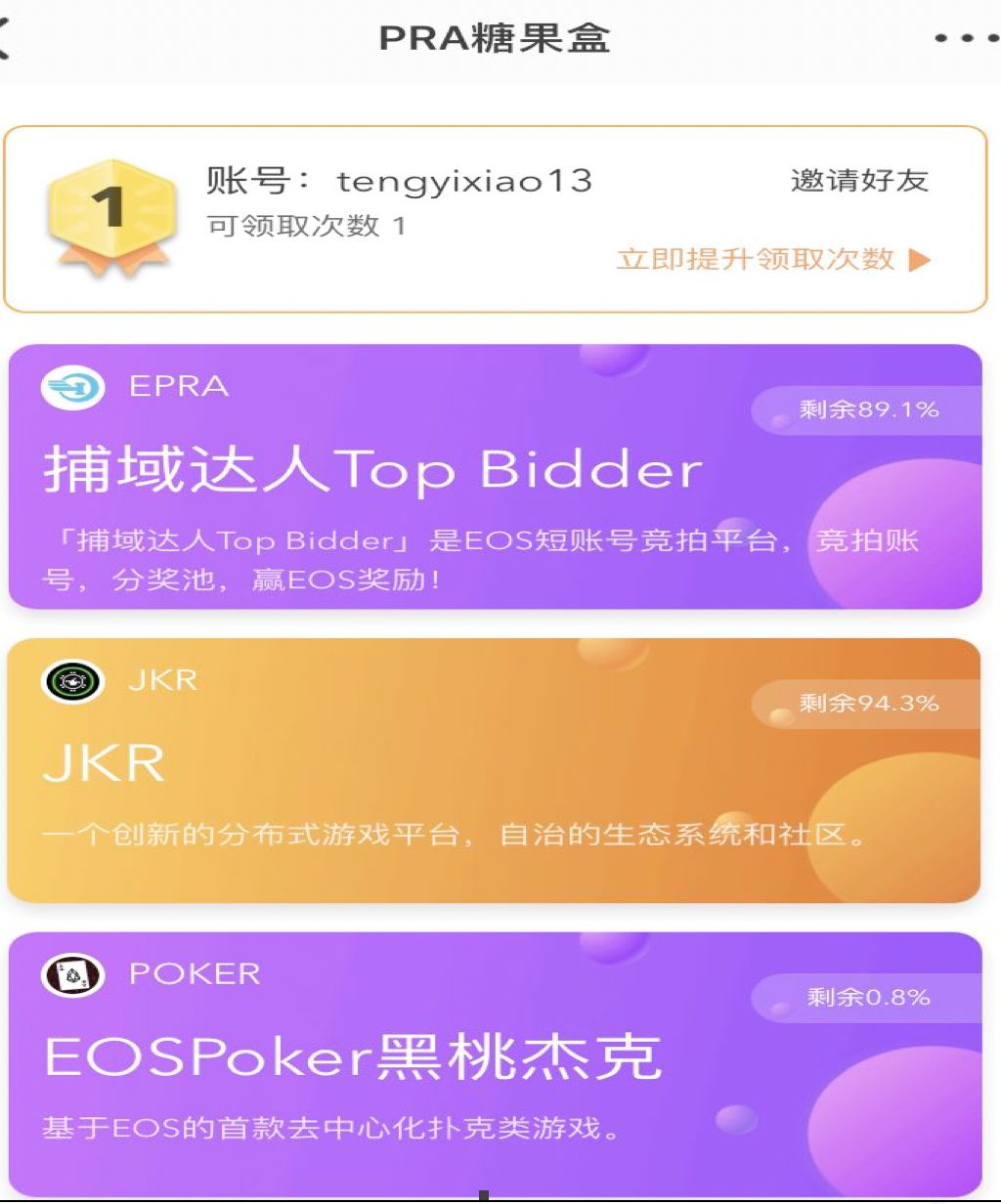Open the EOSPoker黑桃杰克 card
1001x1204 pixels.
pos(495,1063)
